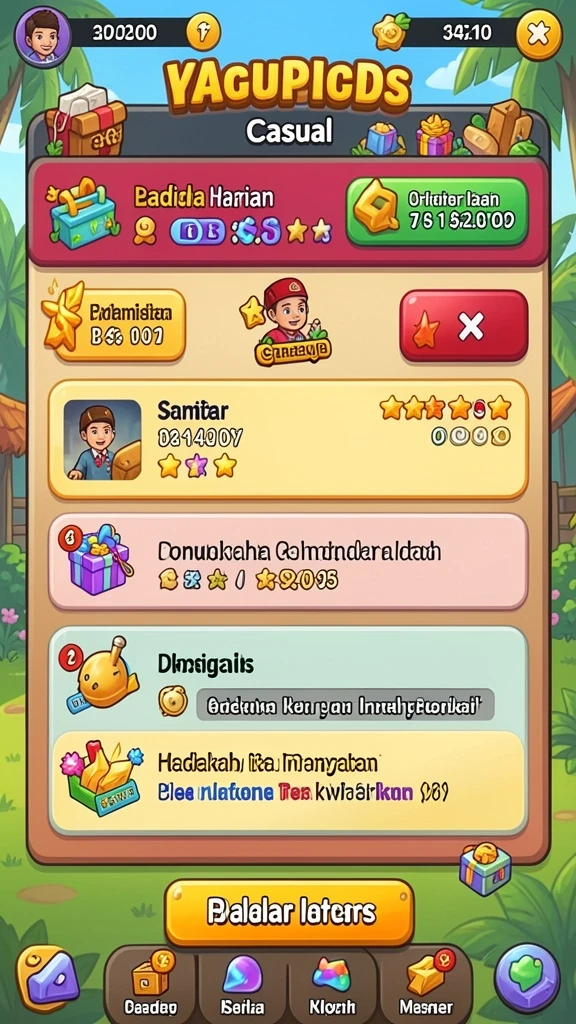
Task: Open the Badida Harian daily reward banner
Action: point(189,212)
